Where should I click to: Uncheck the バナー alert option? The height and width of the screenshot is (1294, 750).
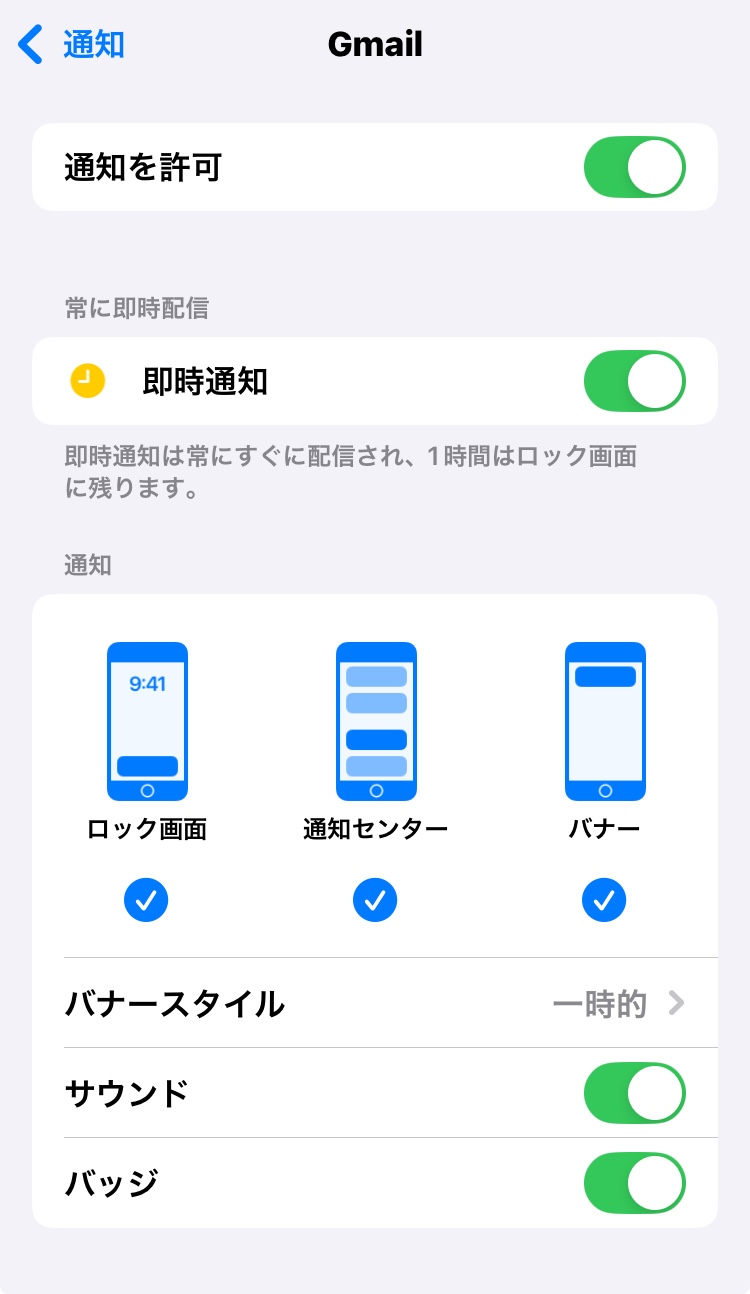tap(604, 901)
